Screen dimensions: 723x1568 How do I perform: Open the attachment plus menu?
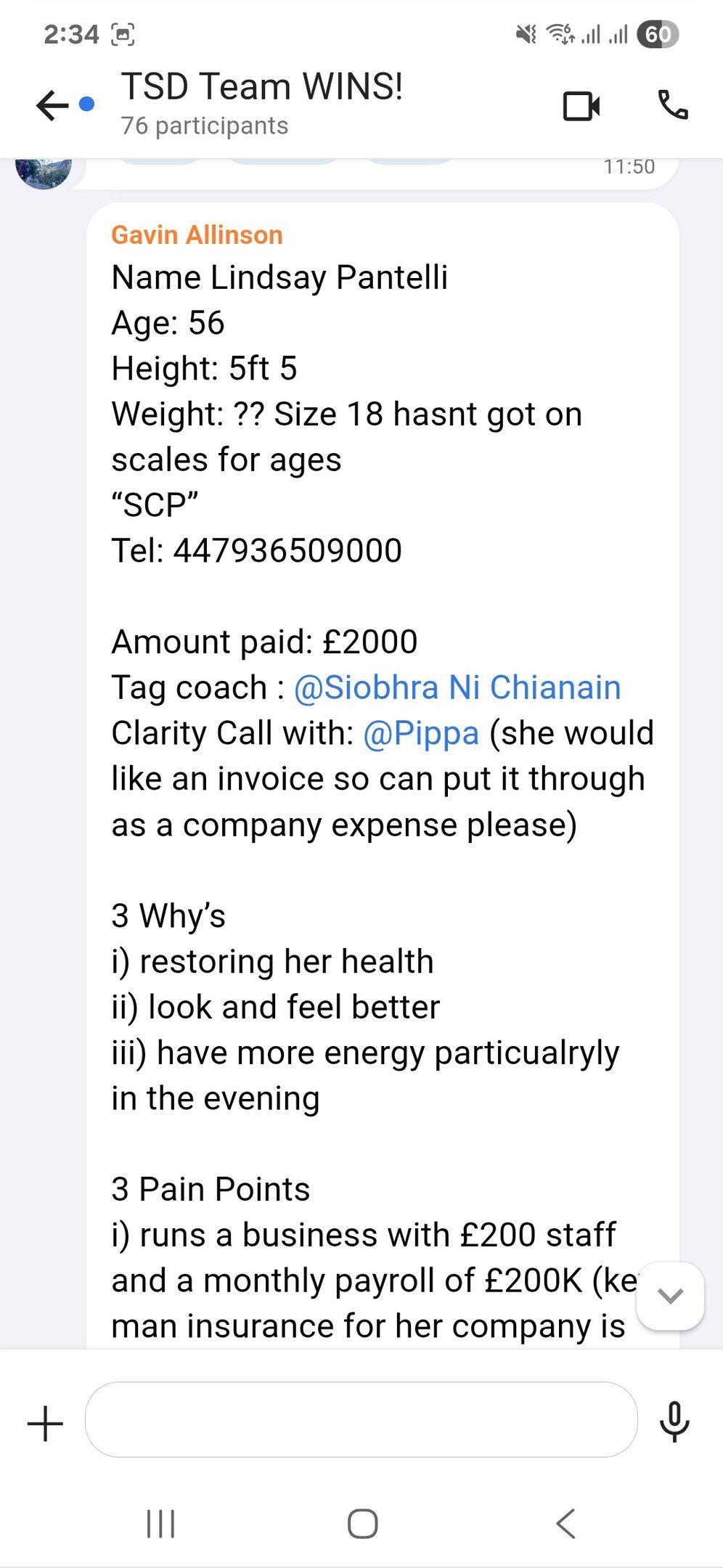(x=45, y=1423)
